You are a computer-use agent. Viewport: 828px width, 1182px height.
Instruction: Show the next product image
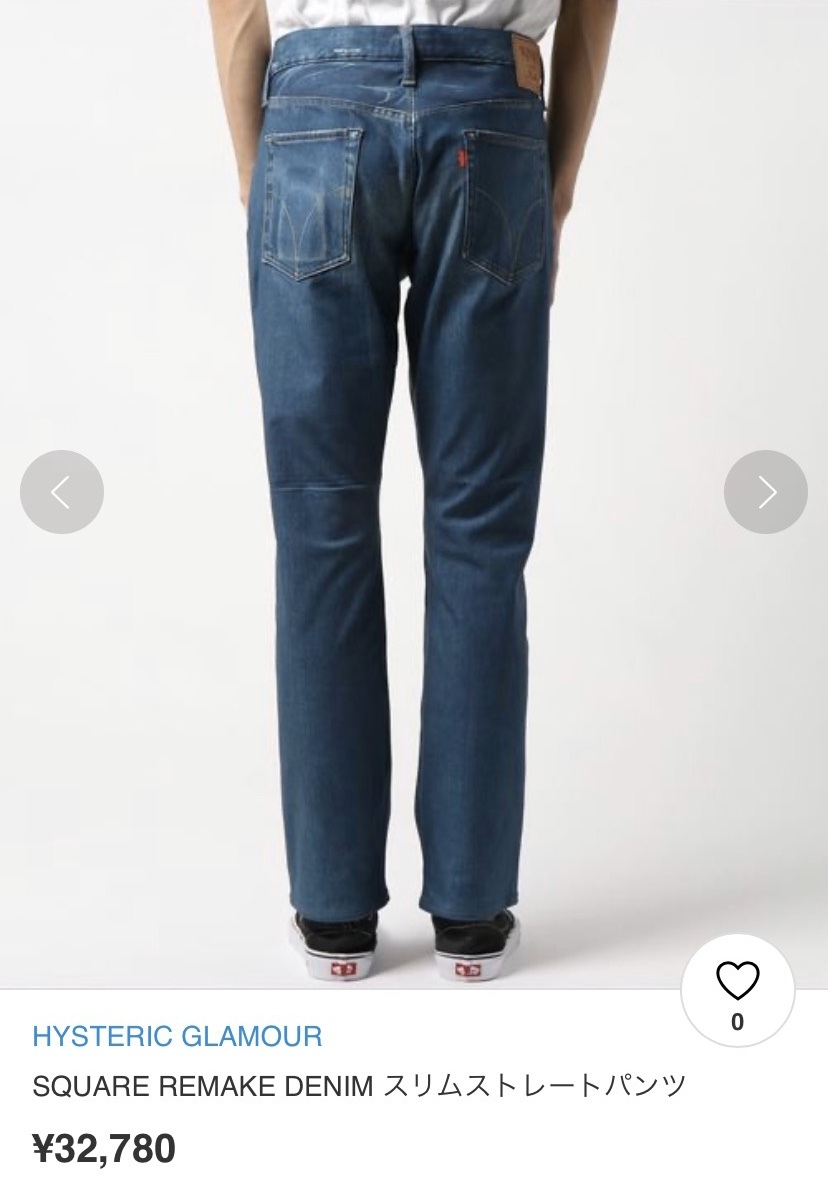click(765, 492)
